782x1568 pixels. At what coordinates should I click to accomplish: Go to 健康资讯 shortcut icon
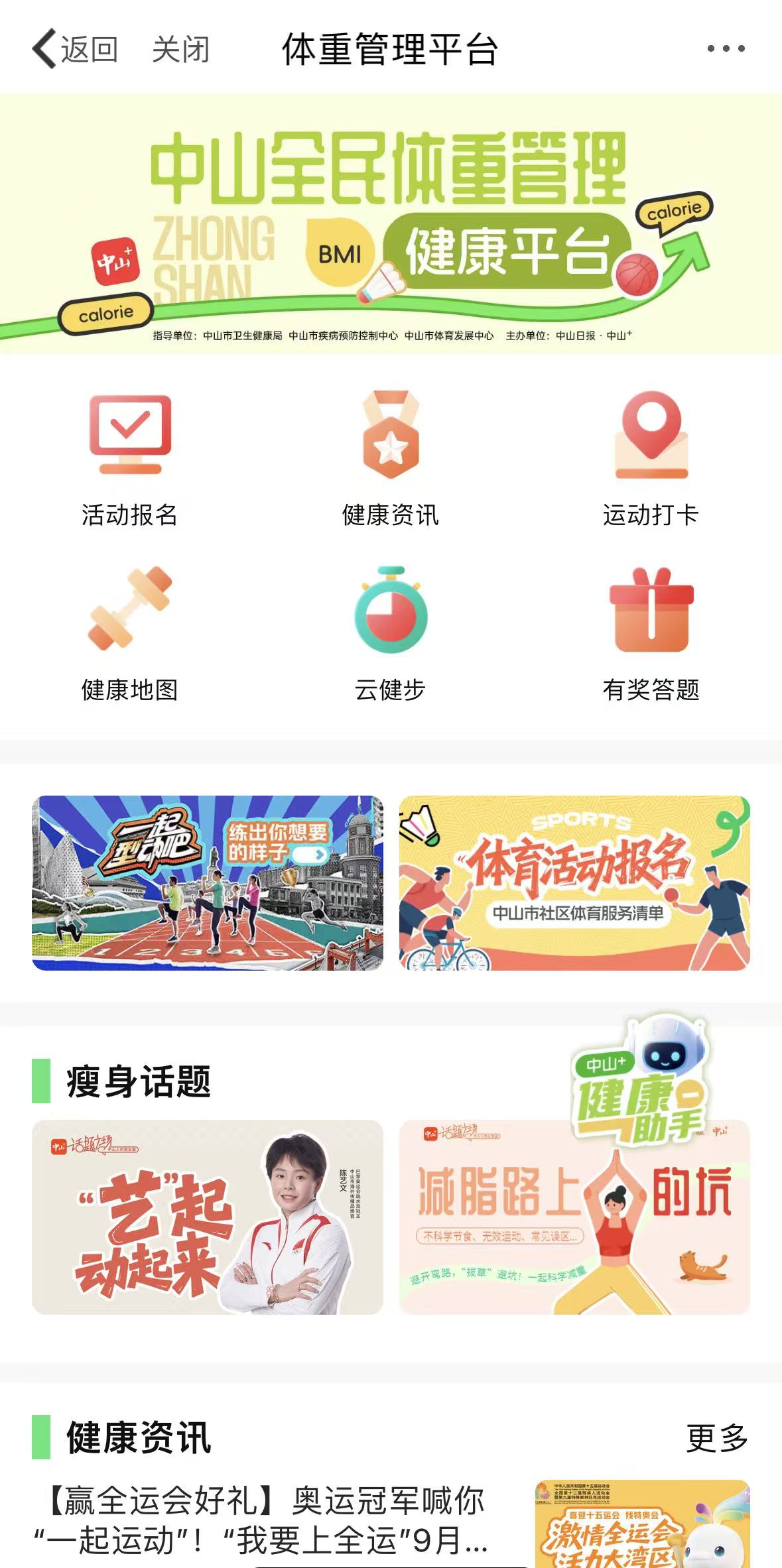pyautogui.click(x=391, y=459)
